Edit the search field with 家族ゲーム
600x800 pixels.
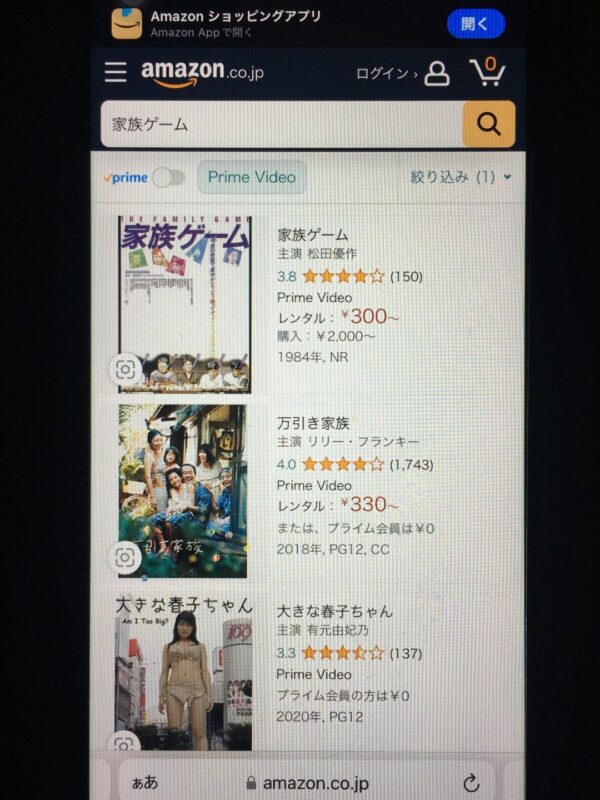point(280,124)
